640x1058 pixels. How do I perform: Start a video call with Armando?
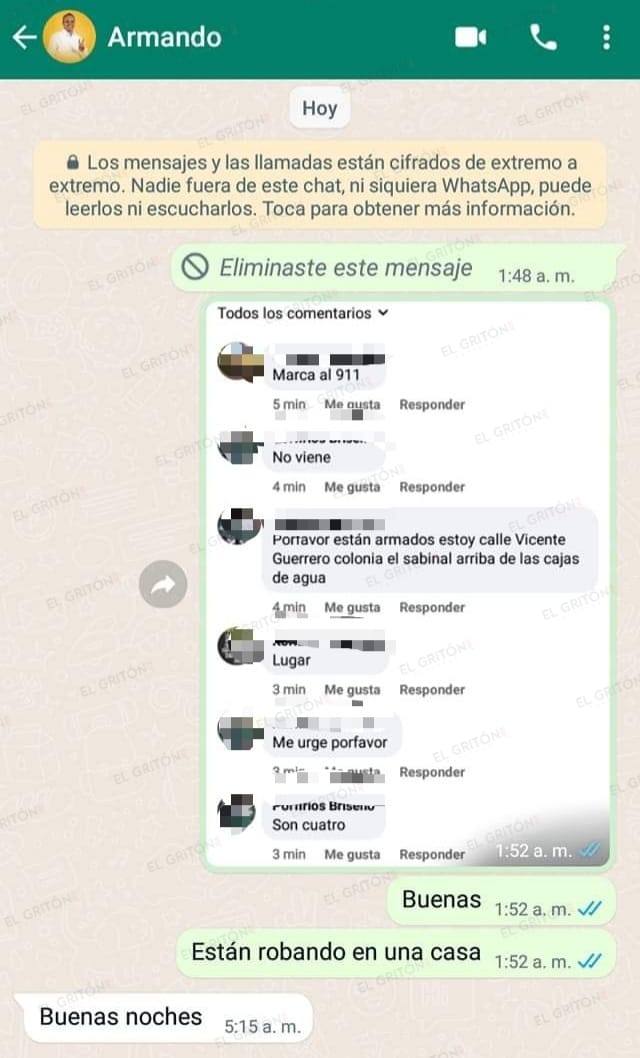pyautogui.click(x=470, y=38)
